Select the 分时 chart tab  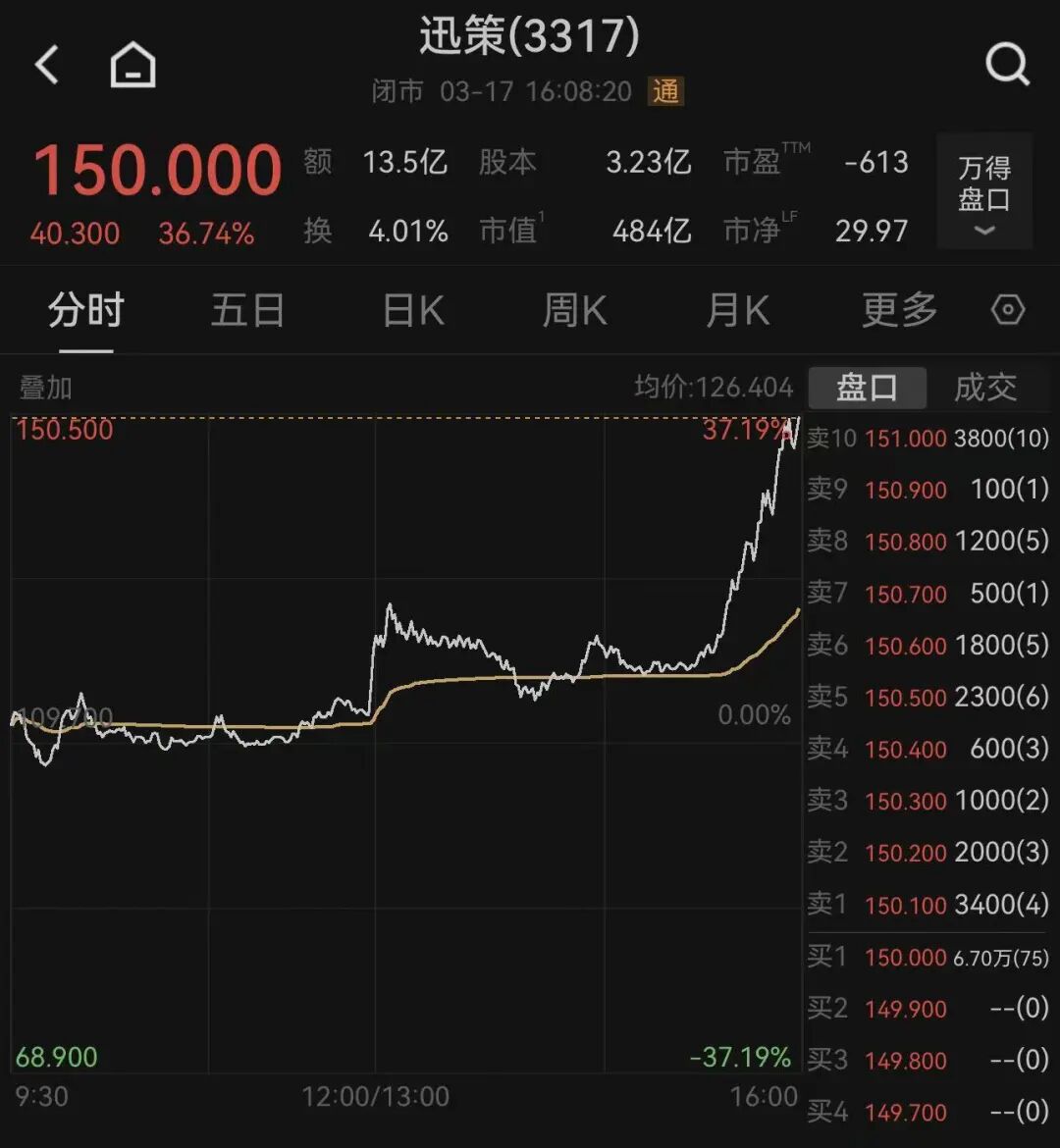click(86, 311)
